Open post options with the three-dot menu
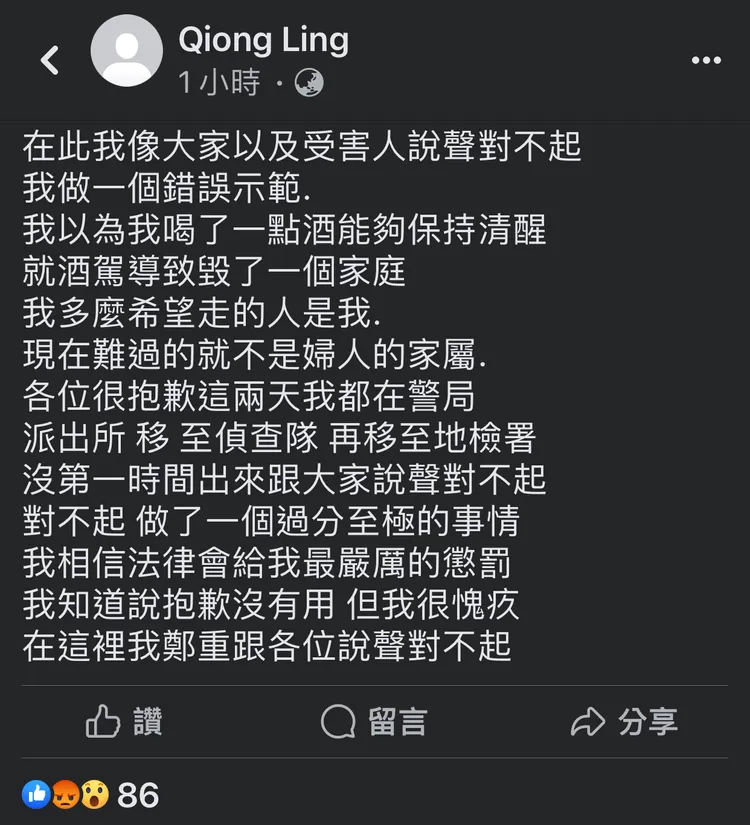The height and width of the screenshot is (825, 750). 705,59
